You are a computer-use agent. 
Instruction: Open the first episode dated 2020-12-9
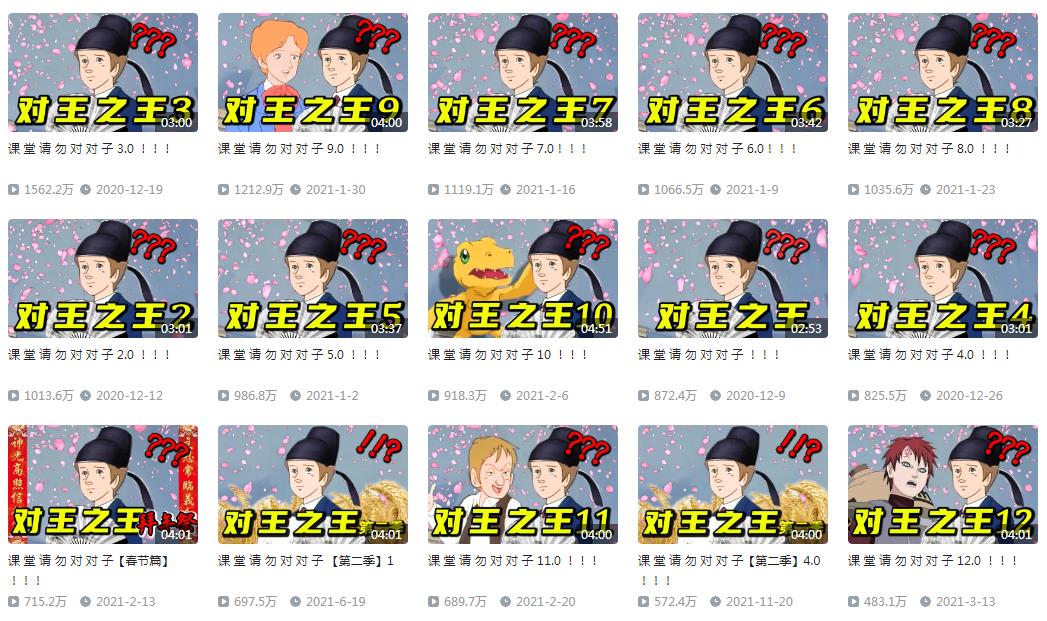coord(733,278)
